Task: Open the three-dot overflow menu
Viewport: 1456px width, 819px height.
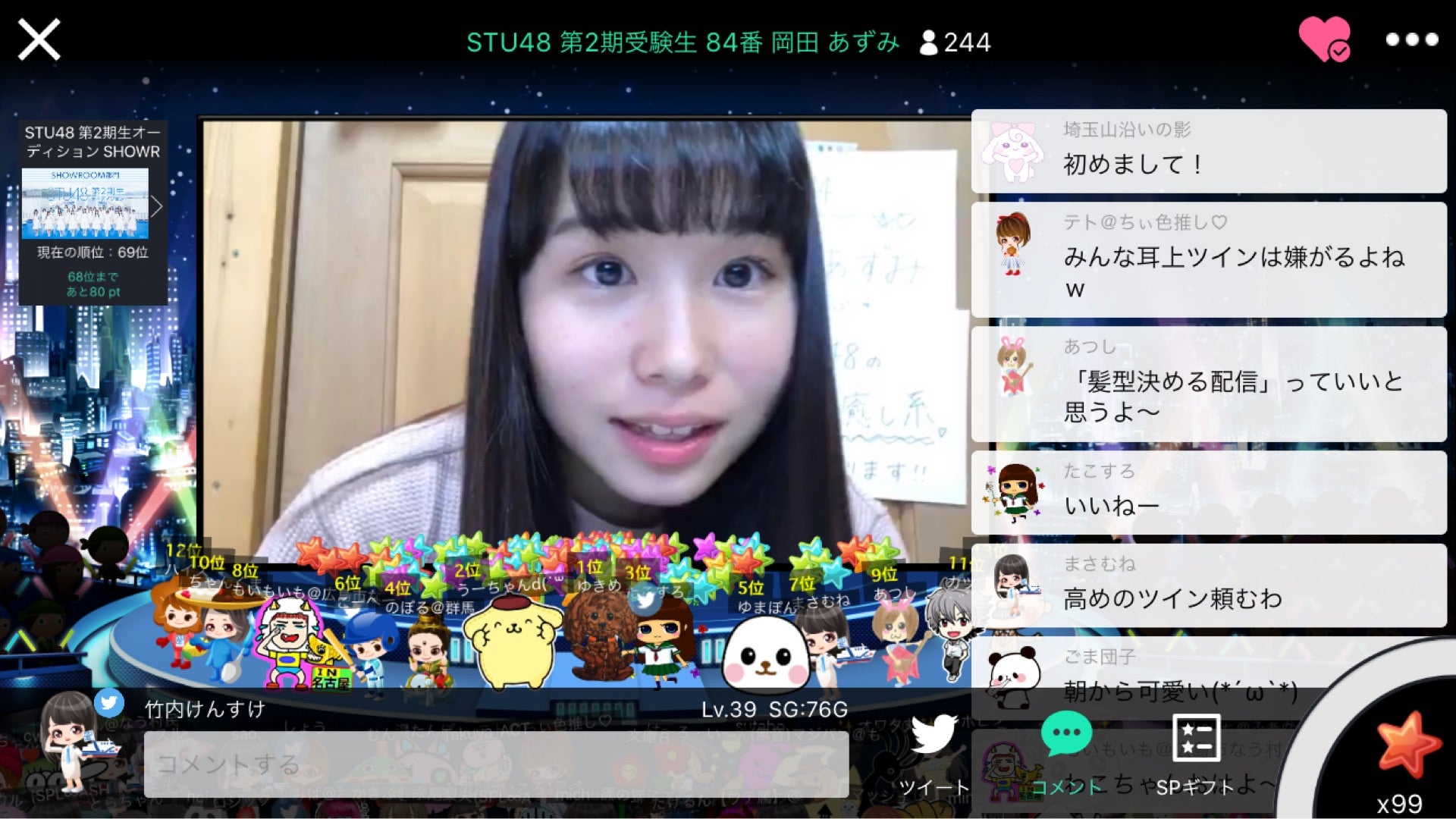Action: tap(1411, 39)
